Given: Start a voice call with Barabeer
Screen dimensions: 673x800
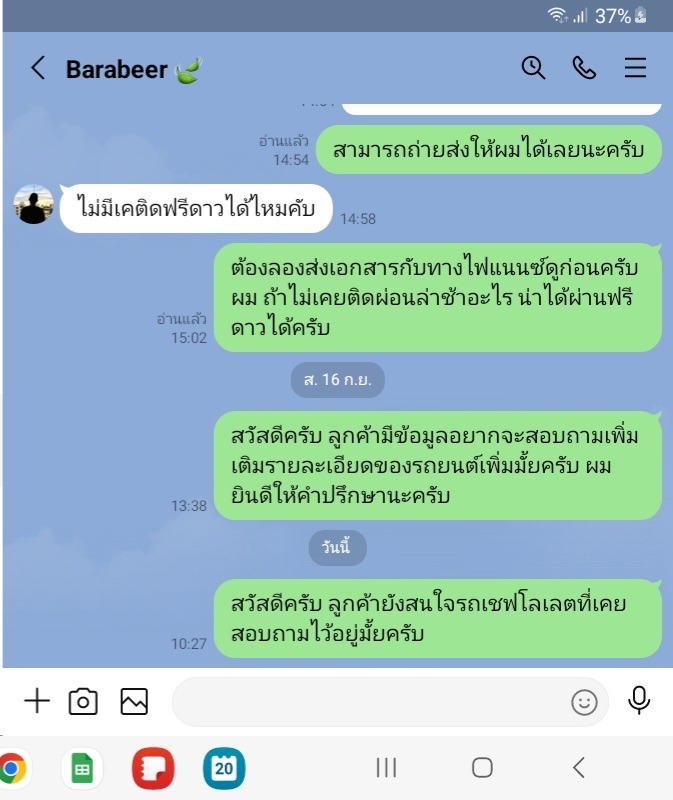Looking at the screenshot, I should click(584, 68).
